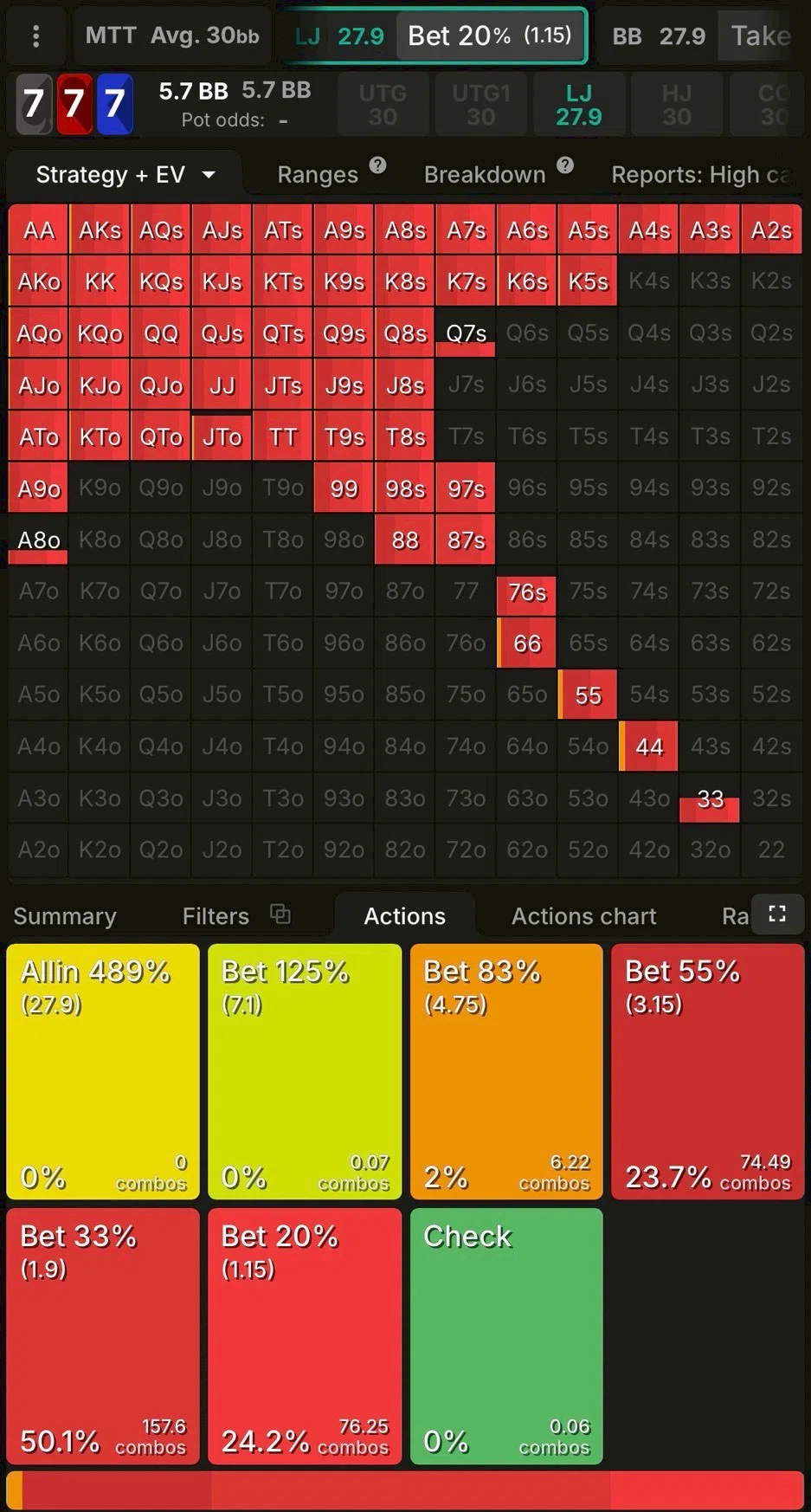Select the UTG1 30 position

coord(481,105)
